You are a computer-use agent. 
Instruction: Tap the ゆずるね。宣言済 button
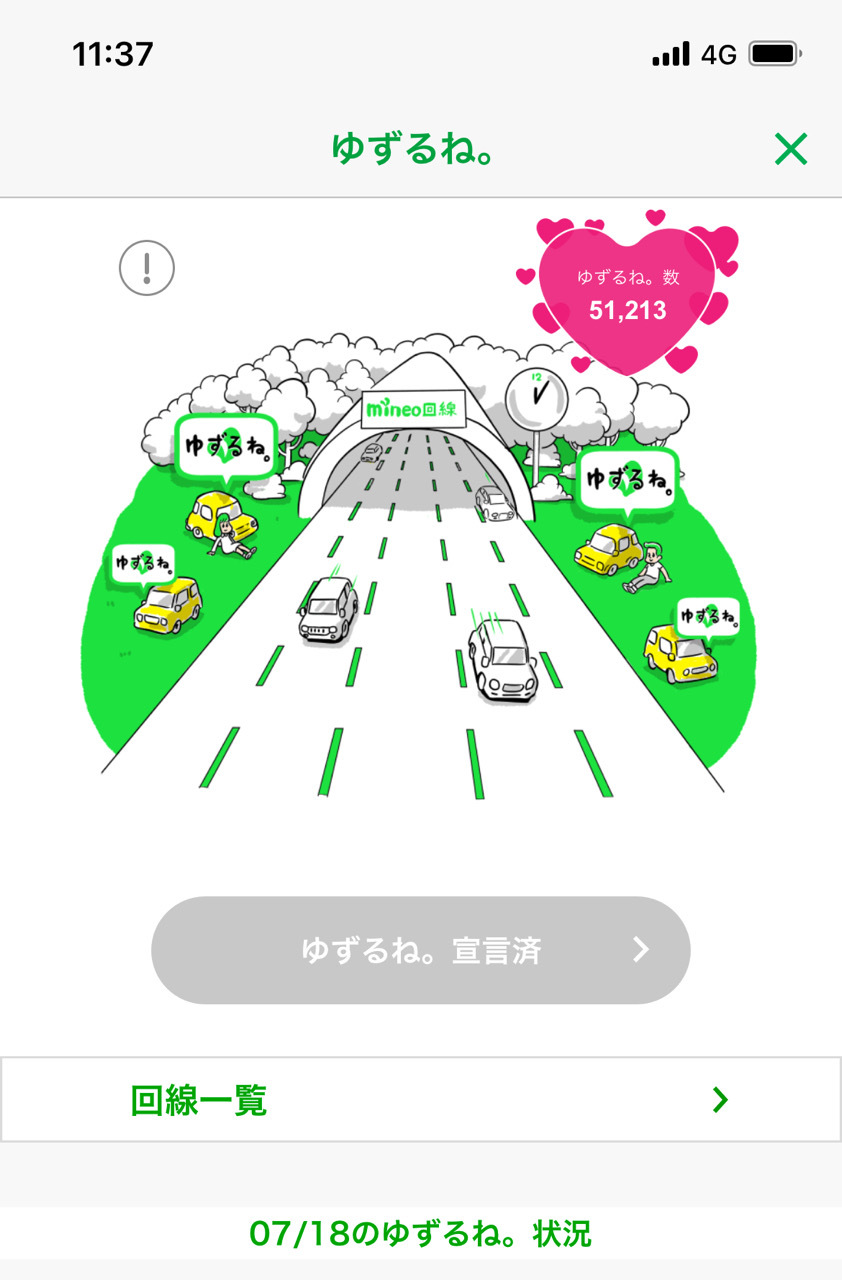coord(421,950)
